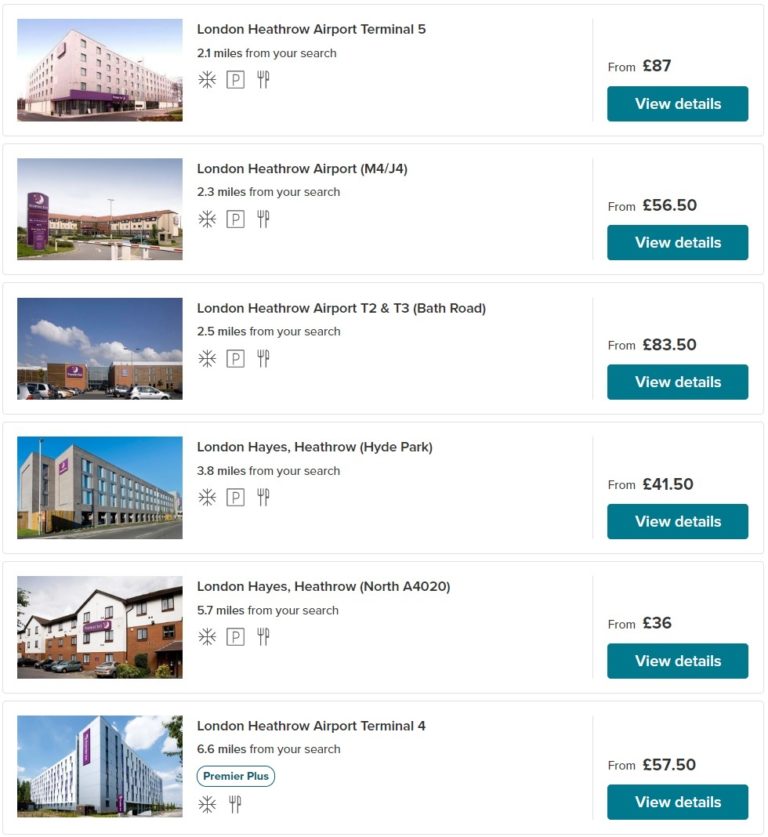Click the Terminal 5 hotel photo thumbnail
Image resolution: width=768 pixels, height=837 pixels.
[100, 68]
